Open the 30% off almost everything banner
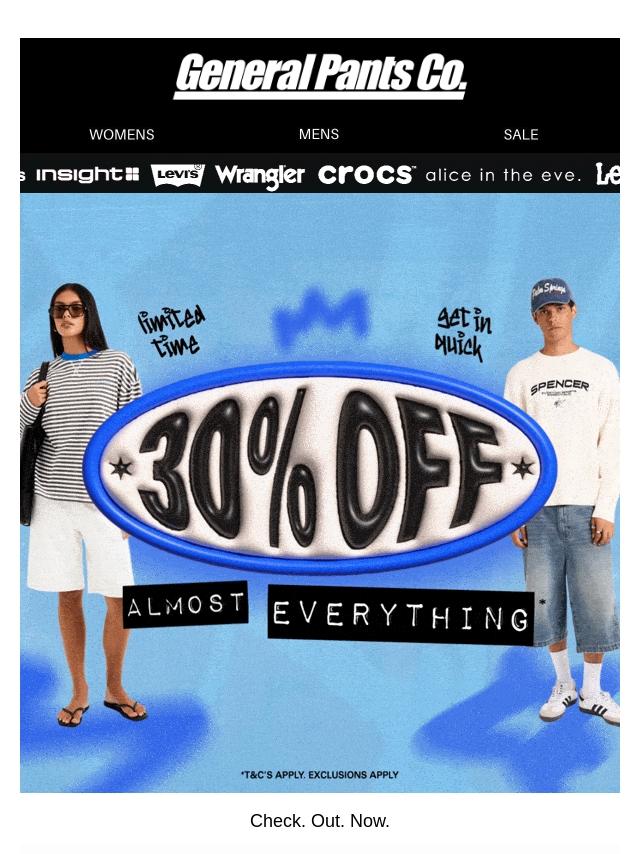Image resolution: width=640 pixels, height=854 pixels. pyautogui.click(x=320, y=490)
